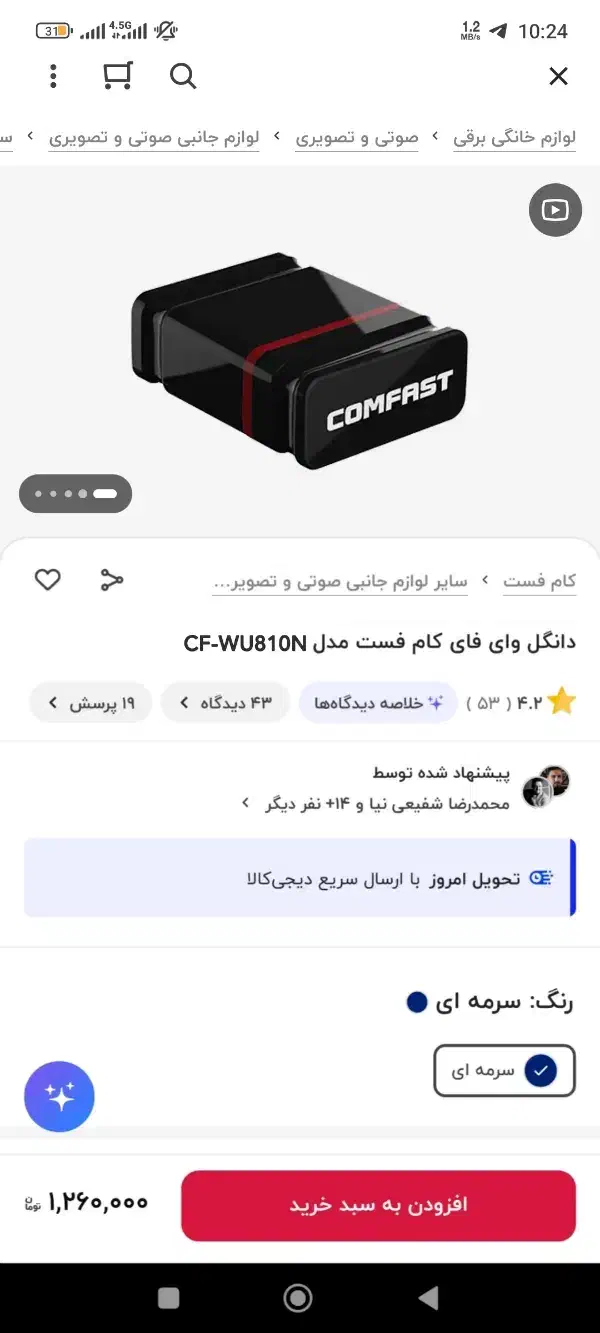Open سایر لوازم جانبی صوتی category link

(340, 581)
